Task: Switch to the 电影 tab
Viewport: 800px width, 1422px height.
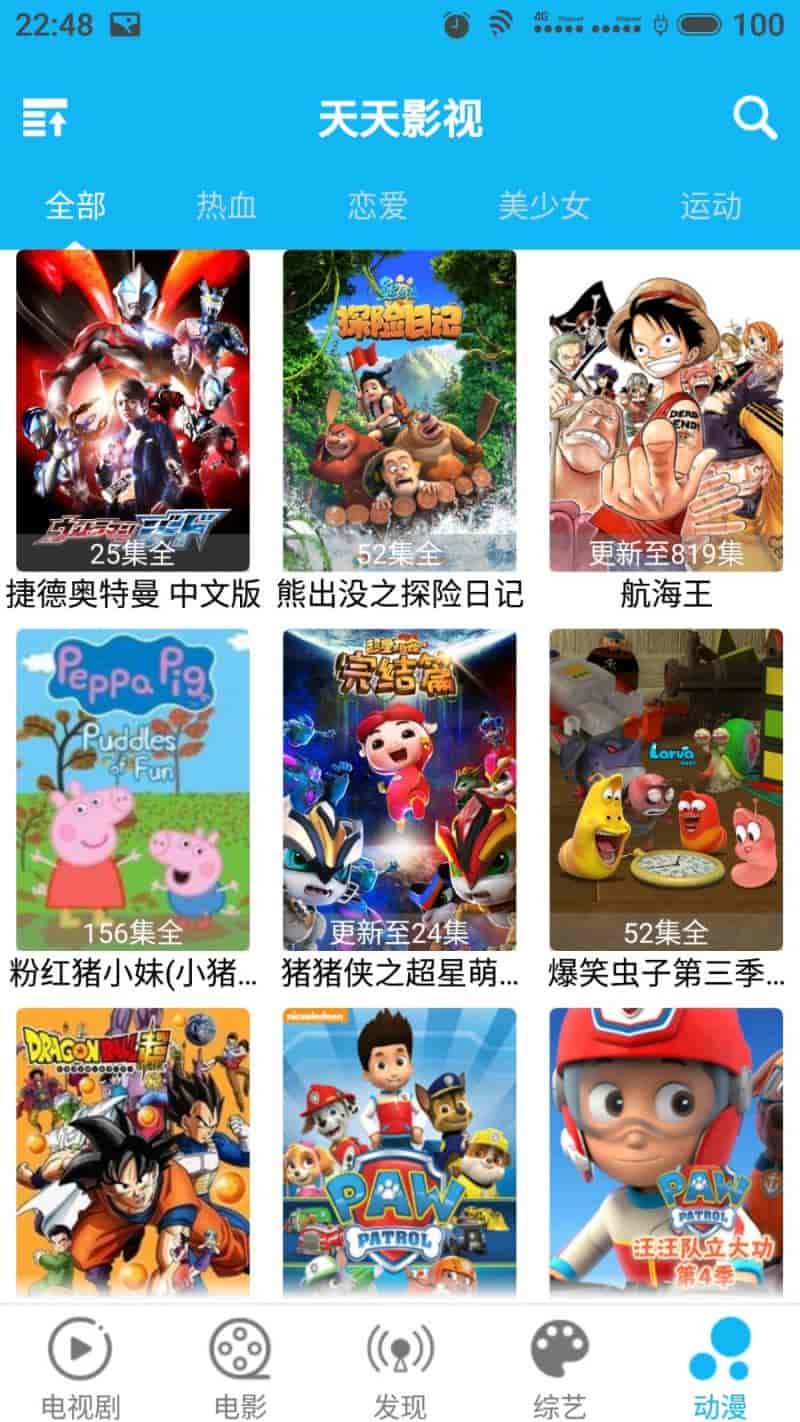Action: pyautogui.click(x=240, y=1366)
